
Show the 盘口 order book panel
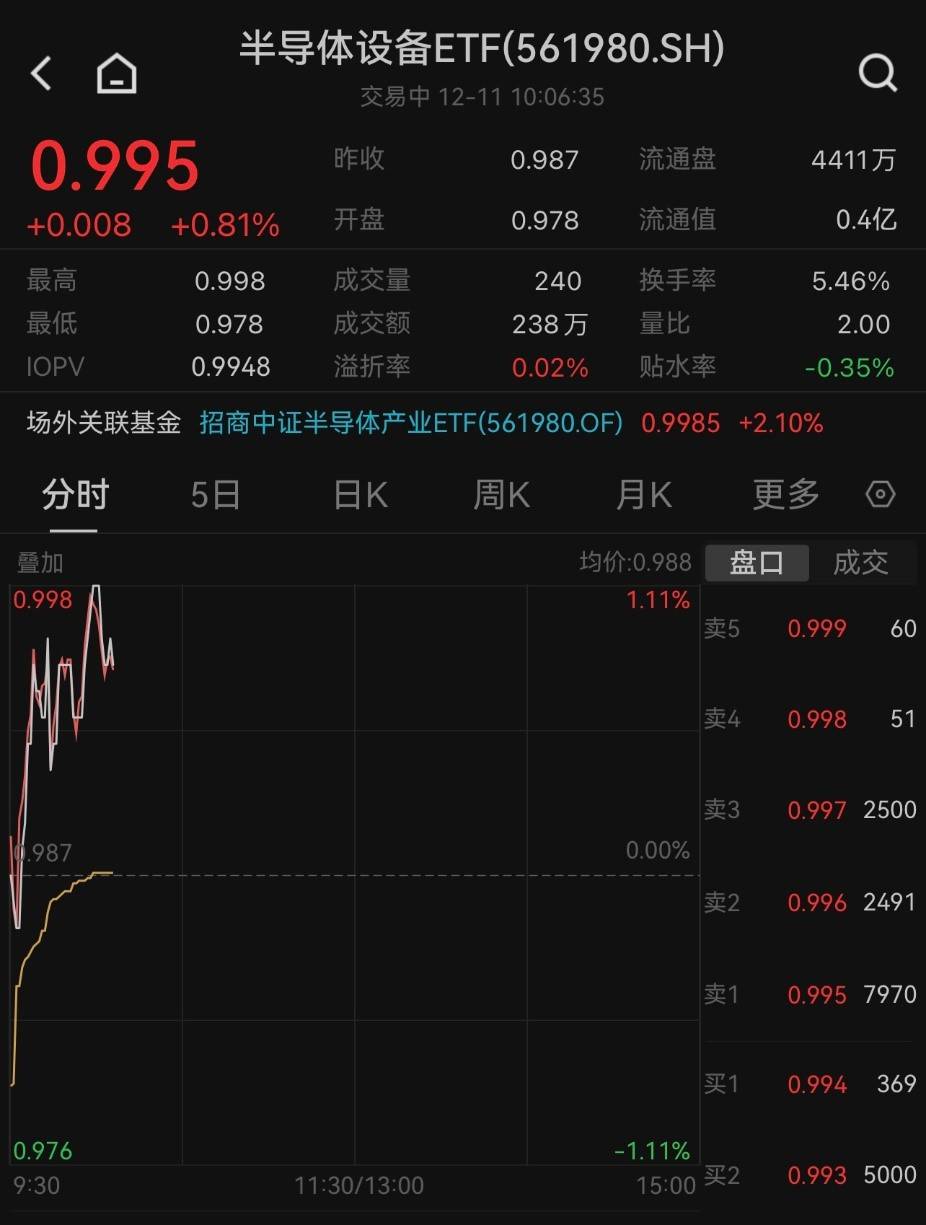[x=757, y=563]
